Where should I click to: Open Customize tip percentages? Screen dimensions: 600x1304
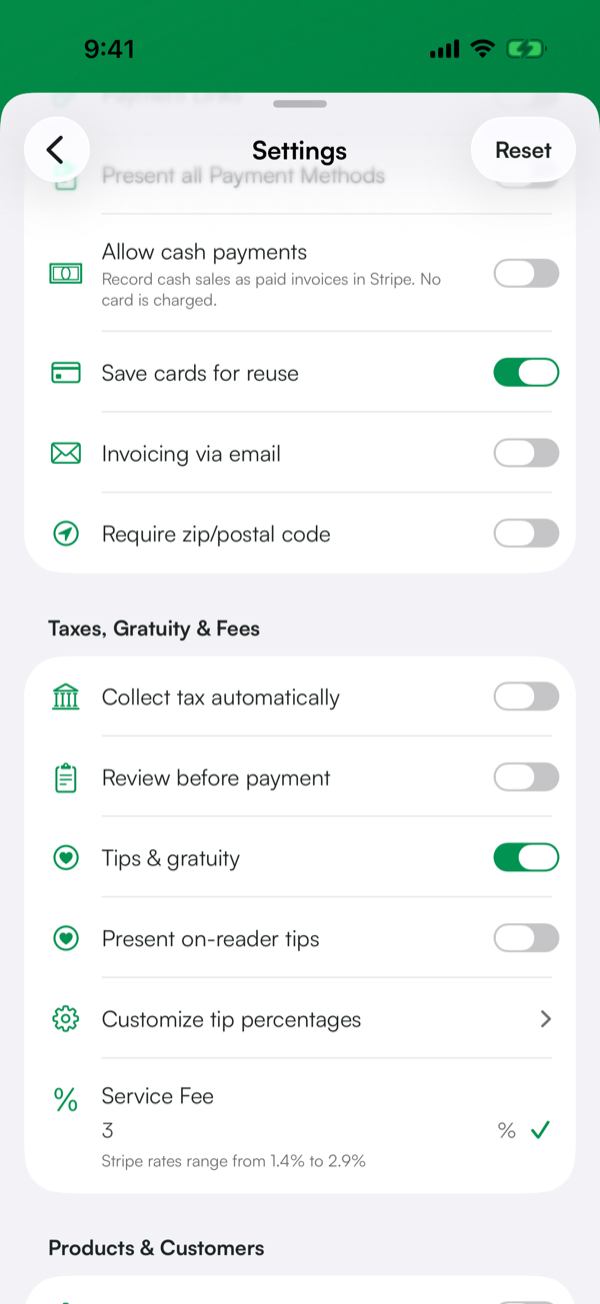click(300, 1019)
